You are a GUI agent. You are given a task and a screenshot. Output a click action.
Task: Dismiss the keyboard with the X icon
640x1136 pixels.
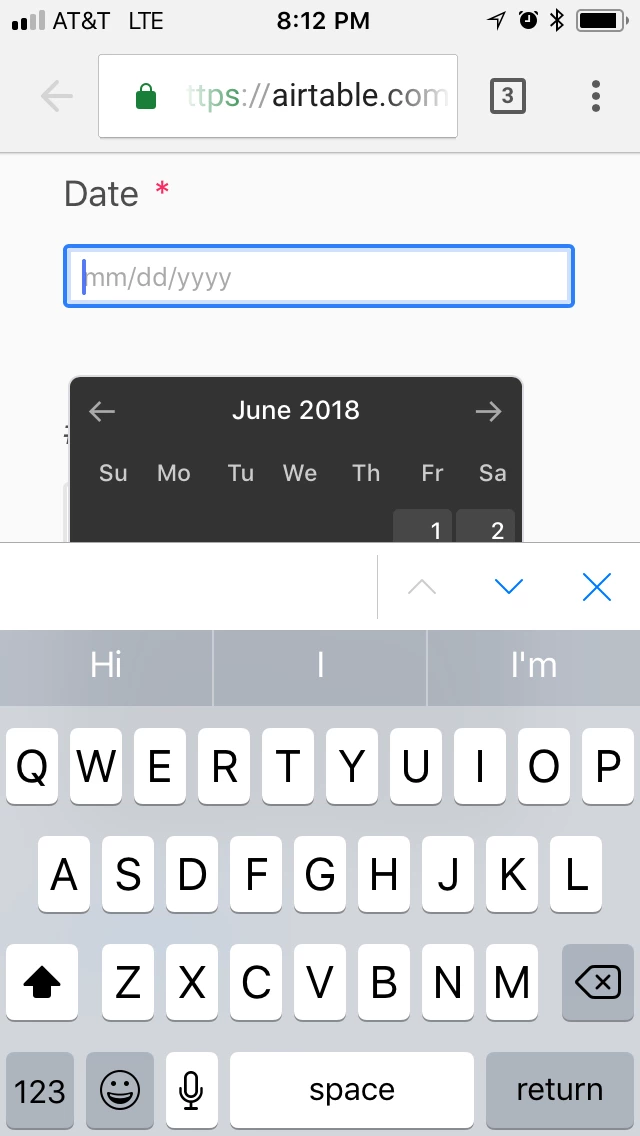597,587
